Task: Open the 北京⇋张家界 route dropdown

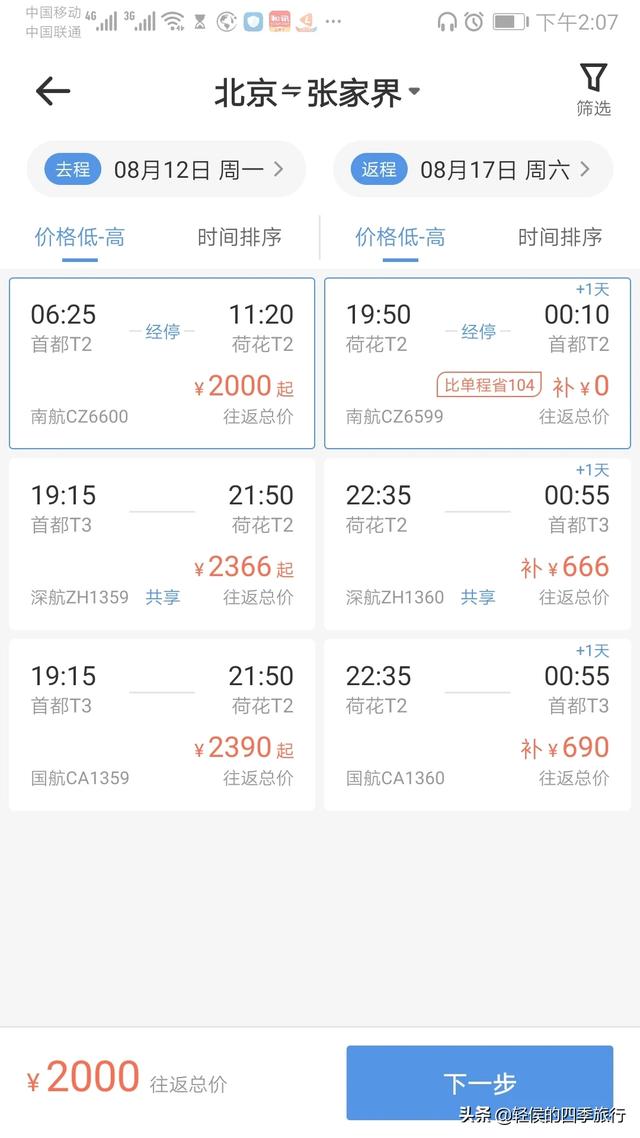Action: click(x=317, y=93)
